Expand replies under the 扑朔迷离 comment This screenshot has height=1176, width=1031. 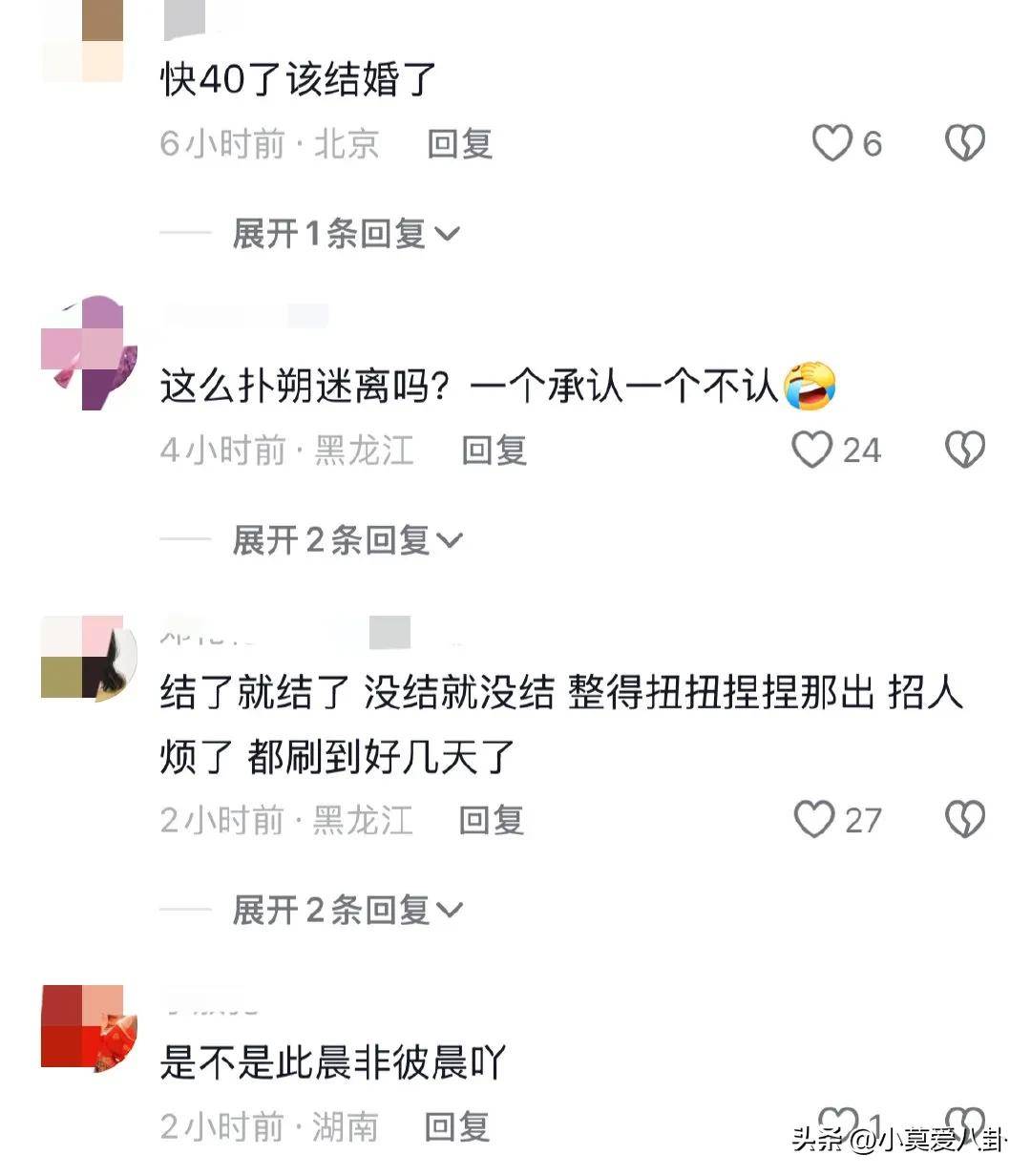pos(347,540)
